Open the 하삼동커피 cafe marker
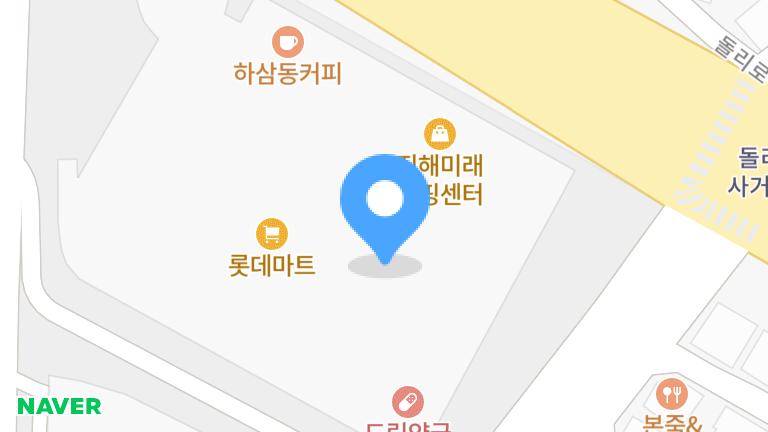 [288, 42]
